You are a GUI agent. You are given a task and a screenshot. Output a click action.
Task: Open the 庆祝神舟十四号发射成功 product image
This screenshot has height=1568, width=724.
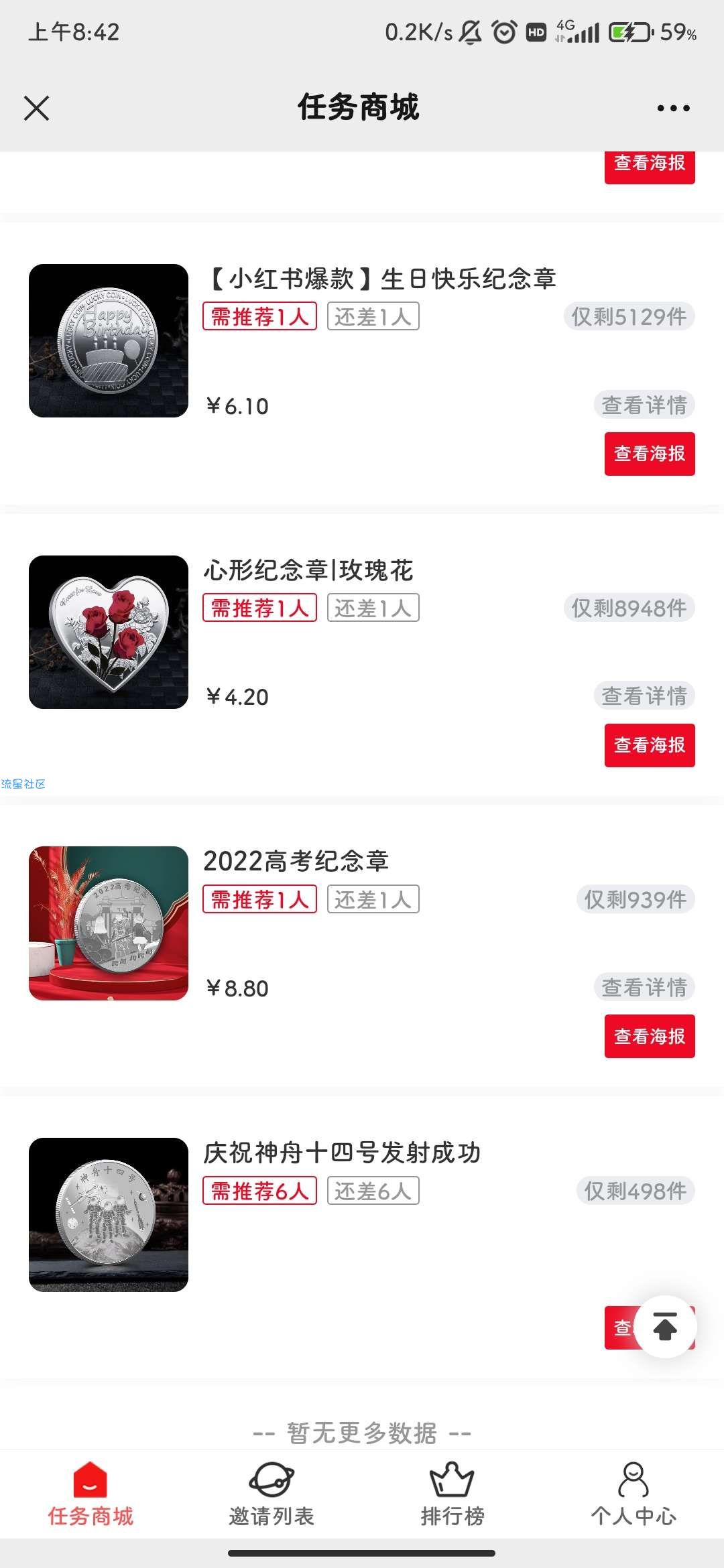[109, 1214]
